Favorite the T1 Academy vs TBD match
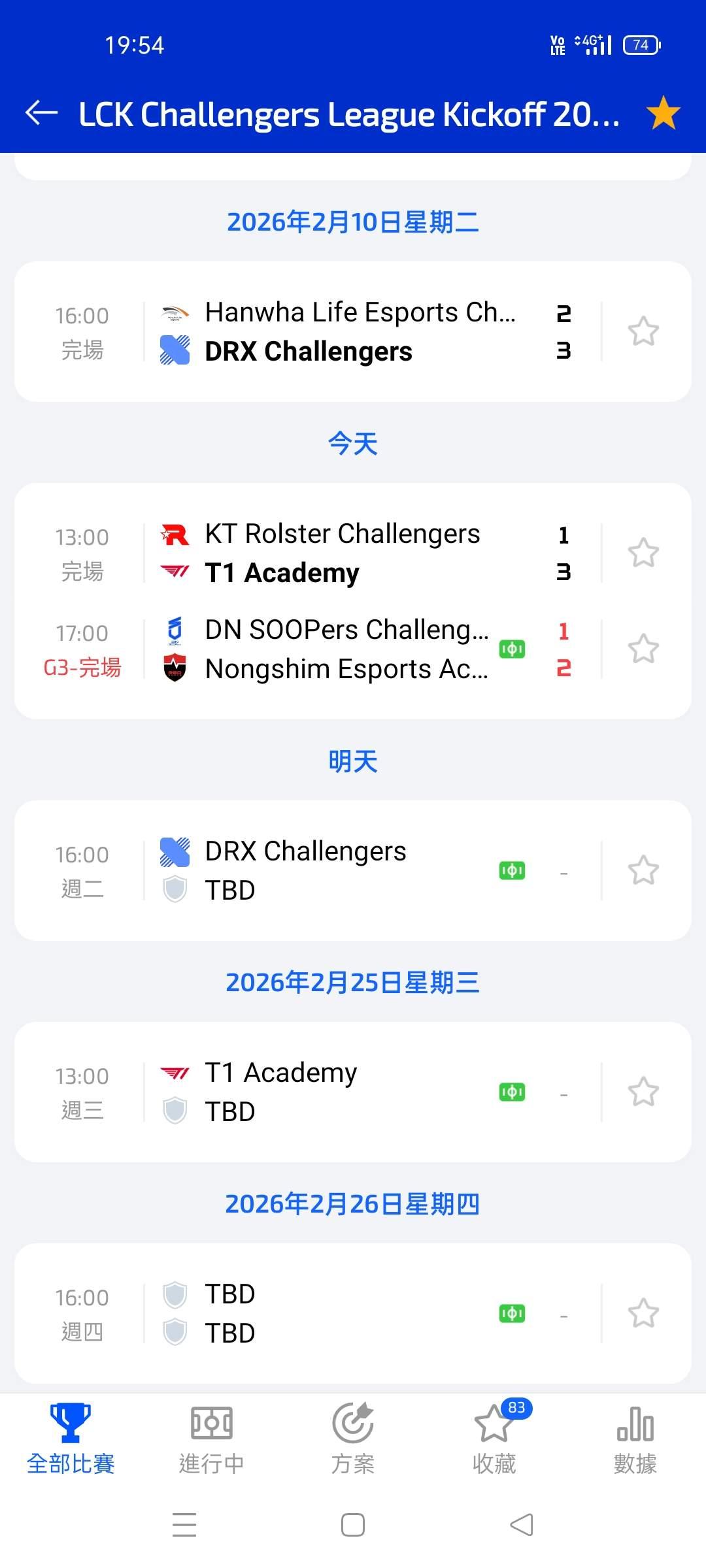This screenshot has width=706, height=1568. pyautogui.click(x=643, y=1092)
